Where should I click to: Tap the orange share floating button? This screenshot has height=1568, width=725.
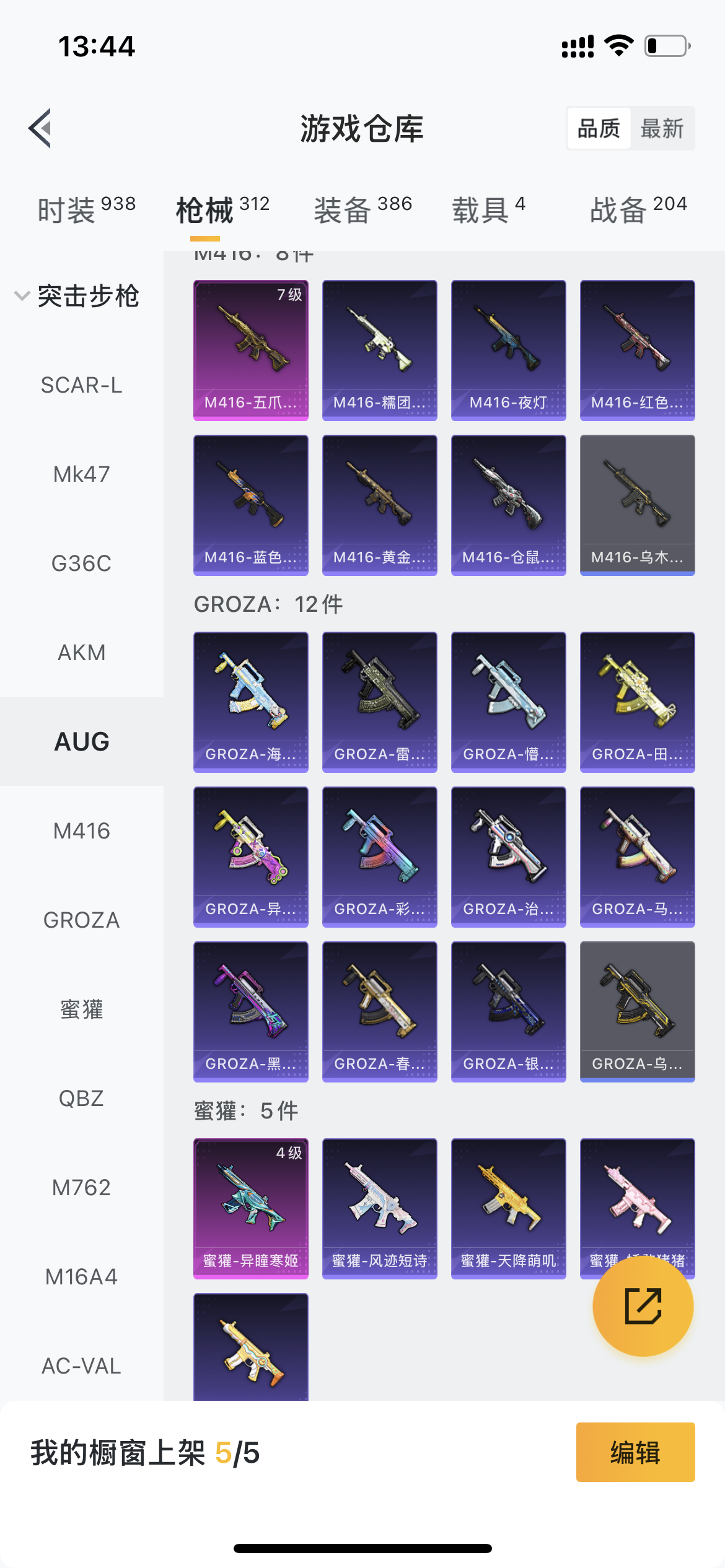pos(643,1306)
